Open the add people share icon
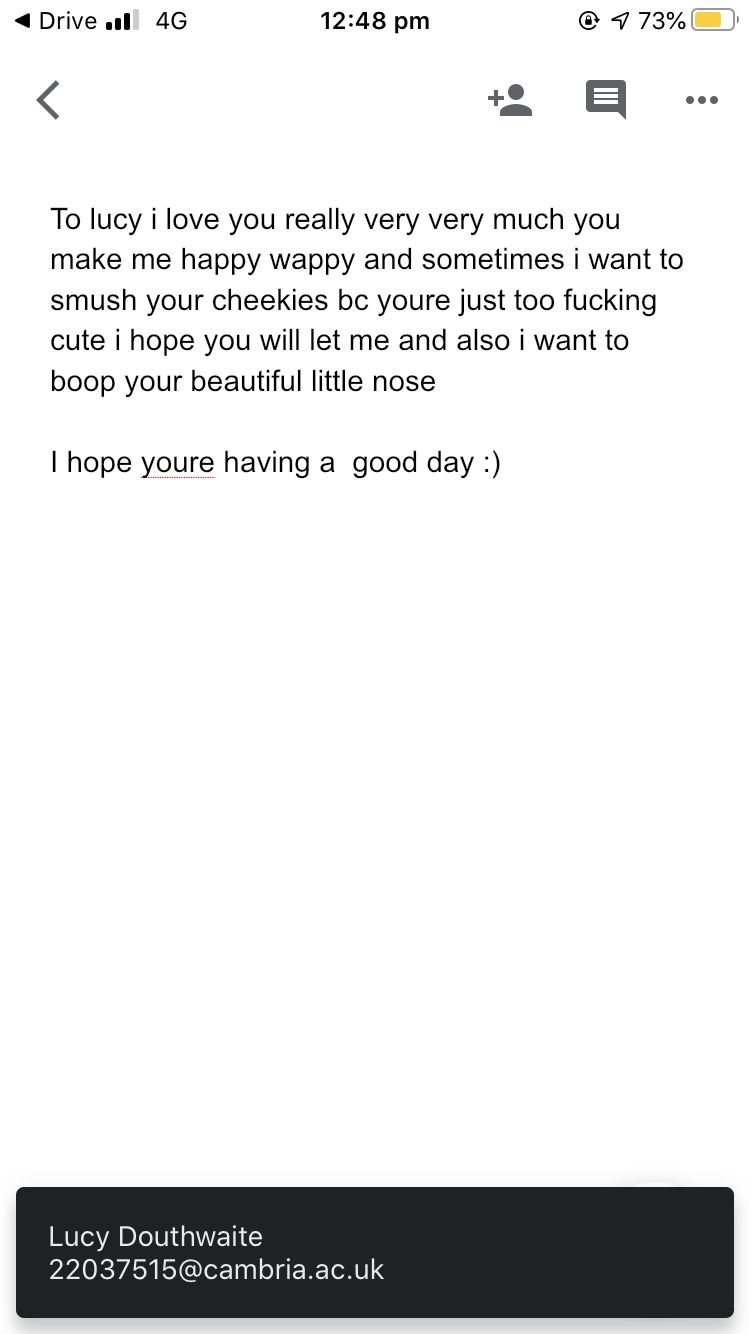Image resolution: width=750 pixels, height=1334 pixels. pyautogui.click(x=510, y=100)
